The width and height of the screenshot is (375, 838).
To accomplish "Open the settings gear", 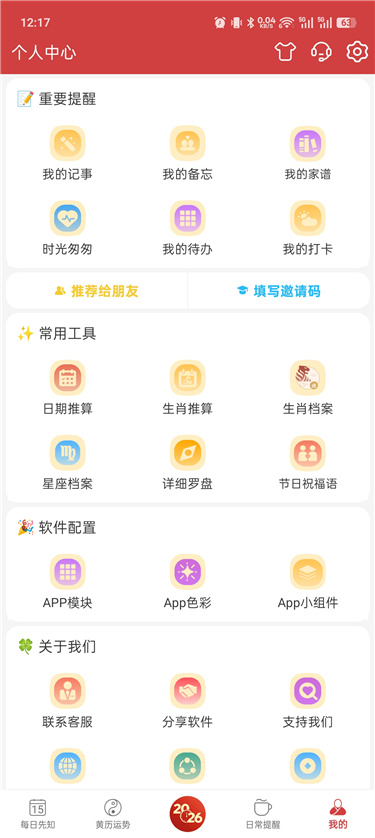I will (x=357, y=52).
